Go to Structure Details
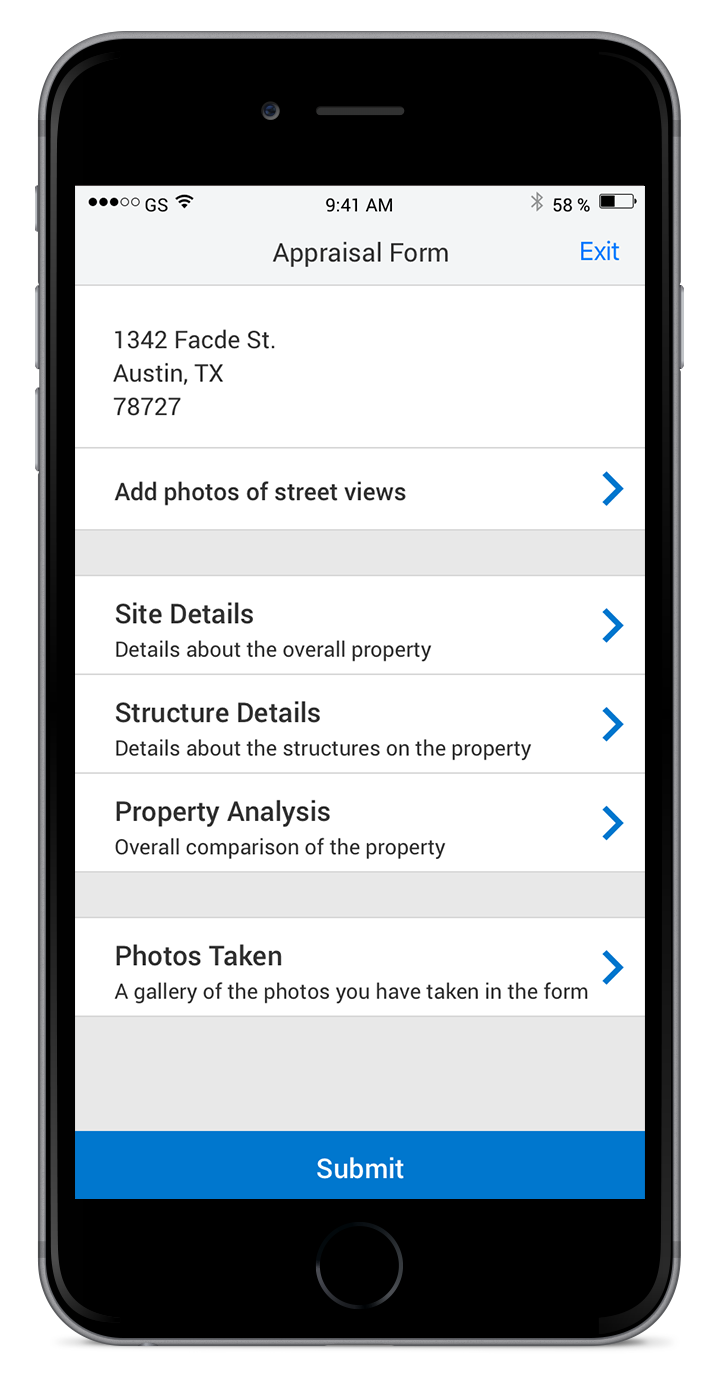 360,725
